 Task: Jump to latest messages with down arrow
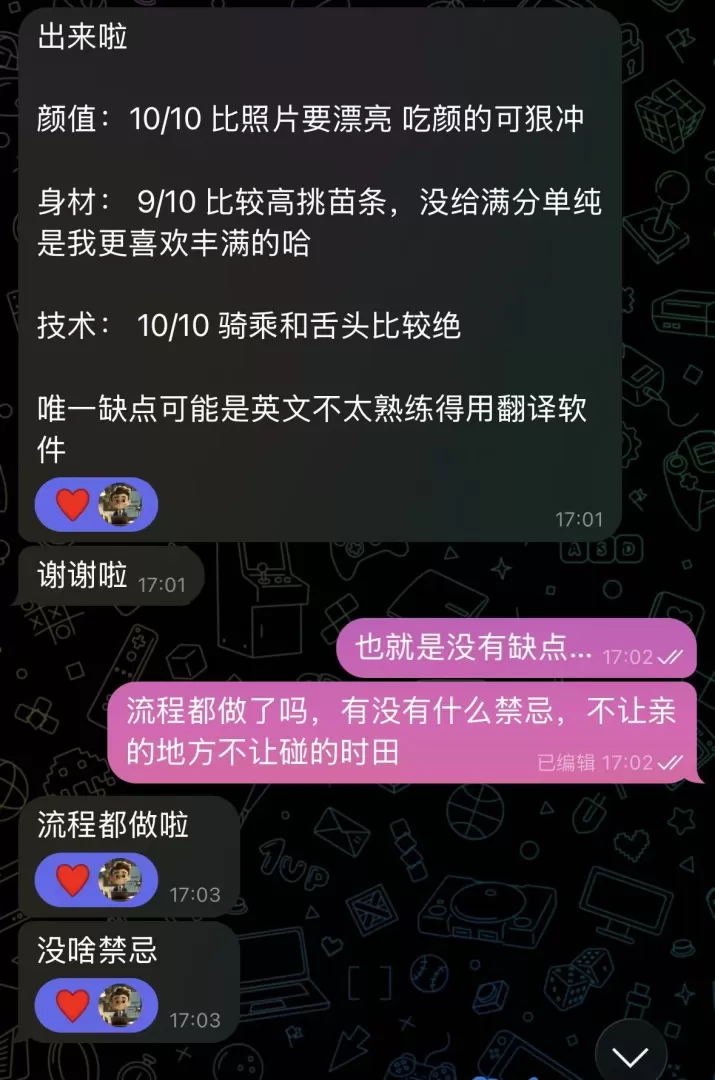point(631,1055)
